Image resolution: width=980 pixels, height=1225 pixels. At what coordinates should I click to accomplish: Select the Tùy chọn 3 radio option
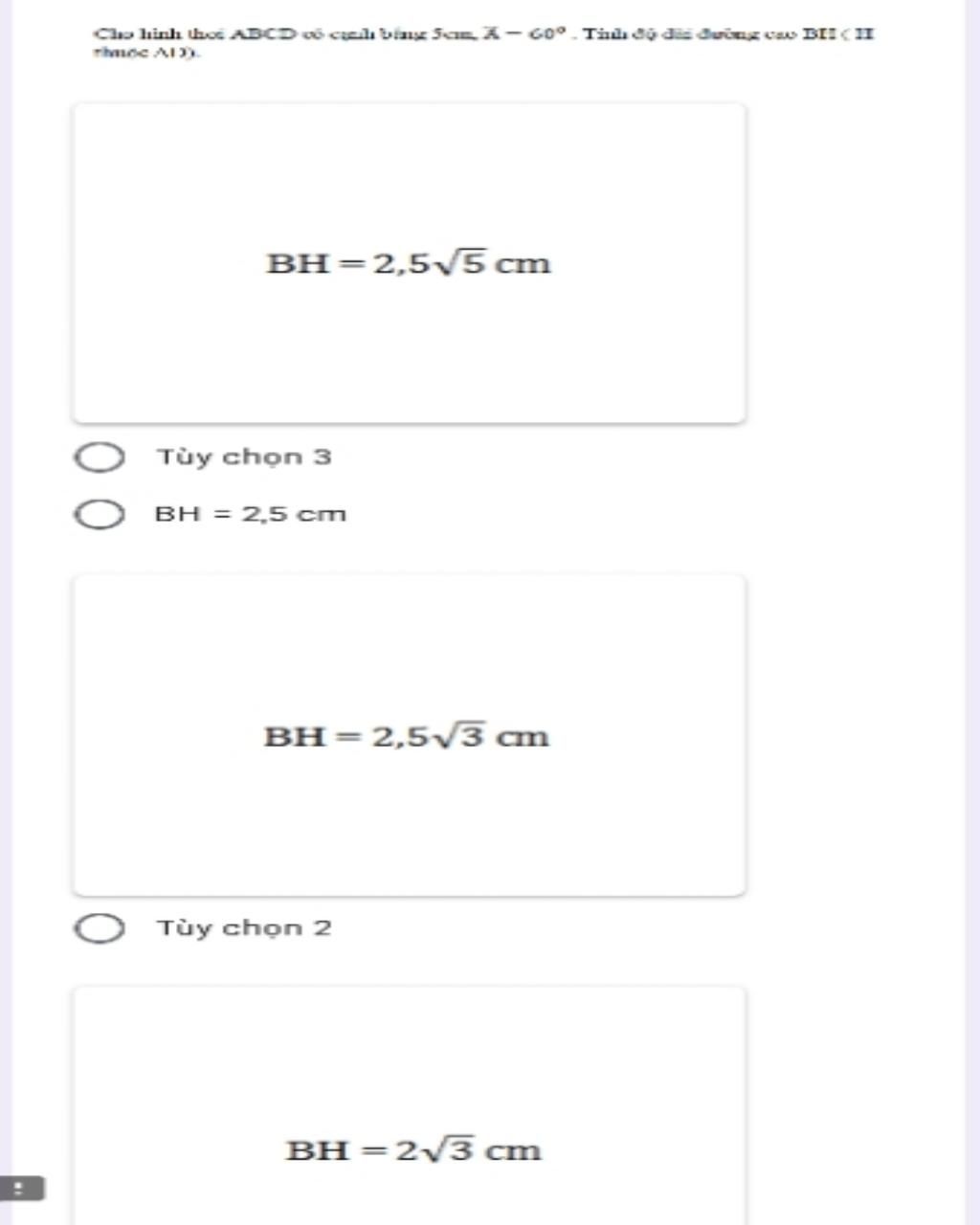[x=100, y=457]
